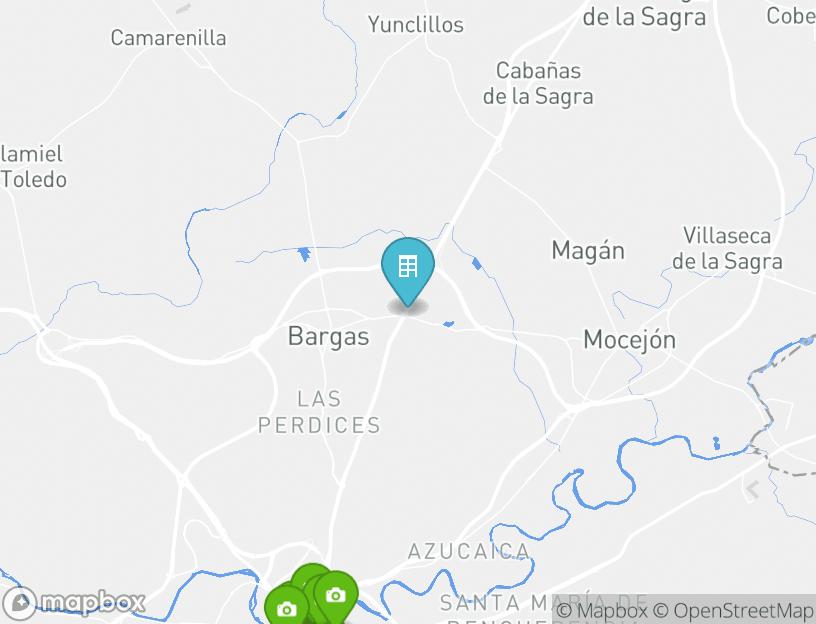This screenshot has height=624, width=816.
Task: Tap the blue building pin near Bargas
Action: click(x=408, y=268)
